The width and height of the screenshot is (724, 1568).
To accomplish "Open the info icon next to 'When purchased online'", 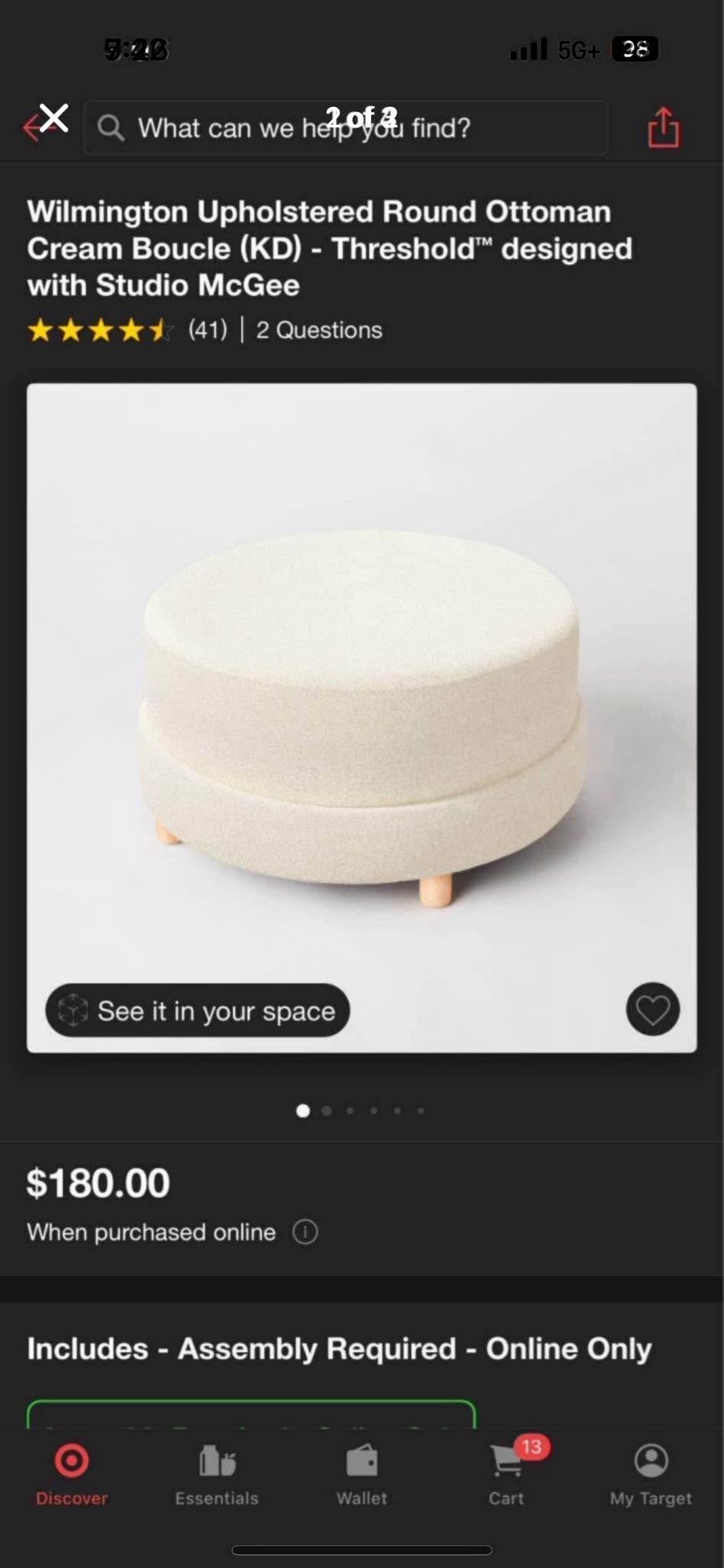I will tap(305, 1232).
